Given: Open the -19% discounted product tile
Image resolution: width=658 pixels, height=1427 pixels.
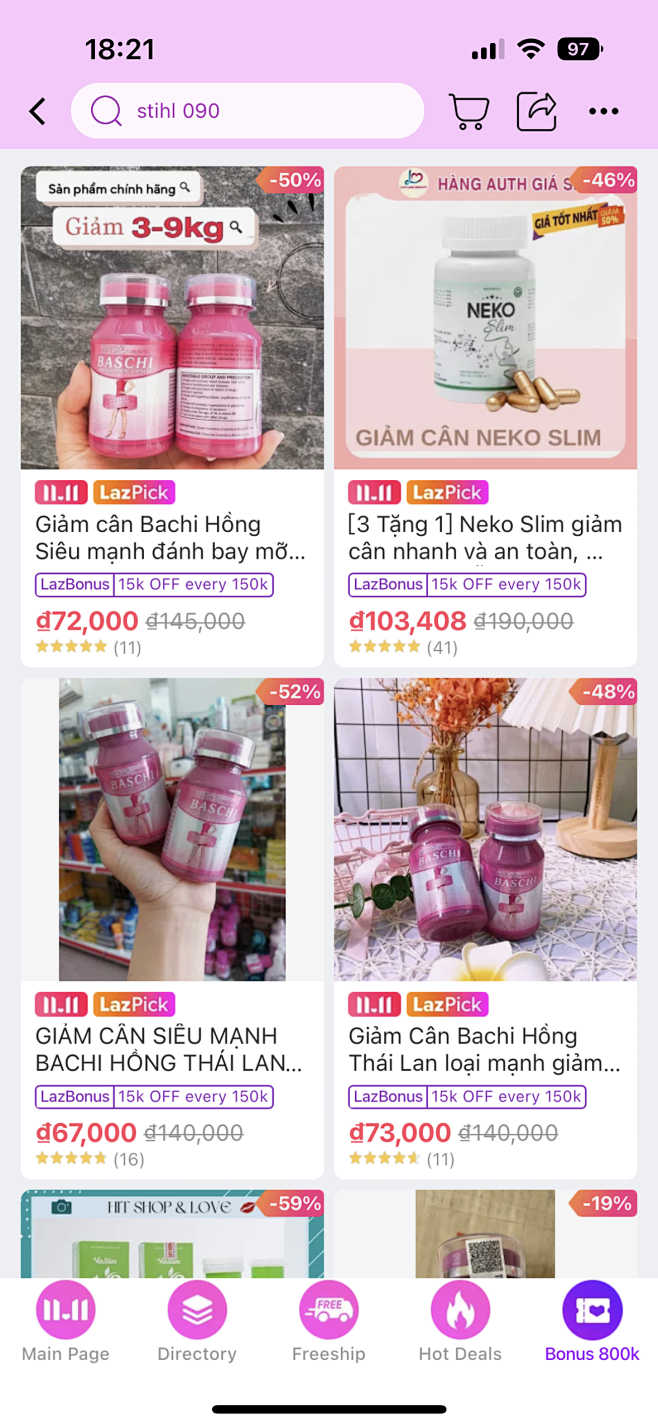Looking at the screenshot, I should [485, 1234].
